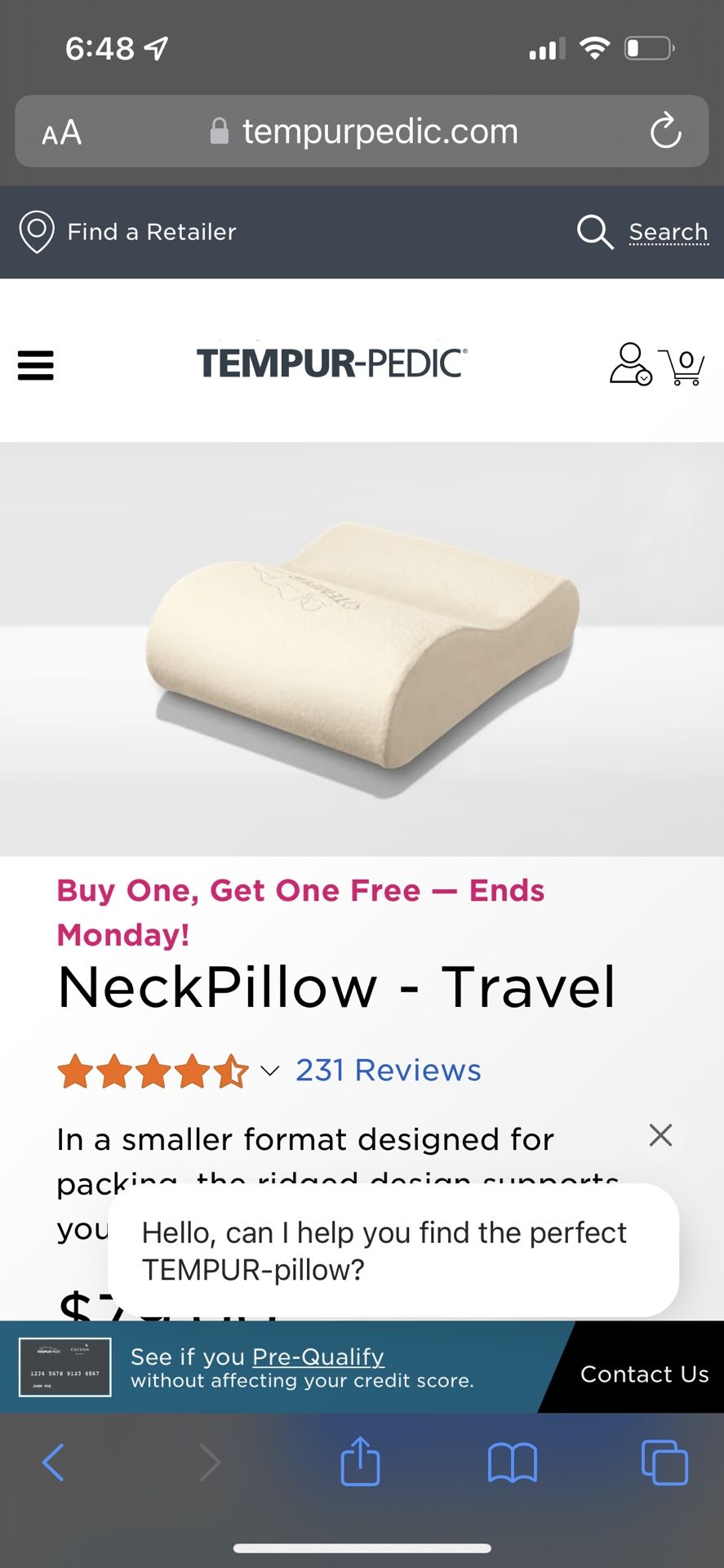Open Safari bookmarks

[512, 1462]
